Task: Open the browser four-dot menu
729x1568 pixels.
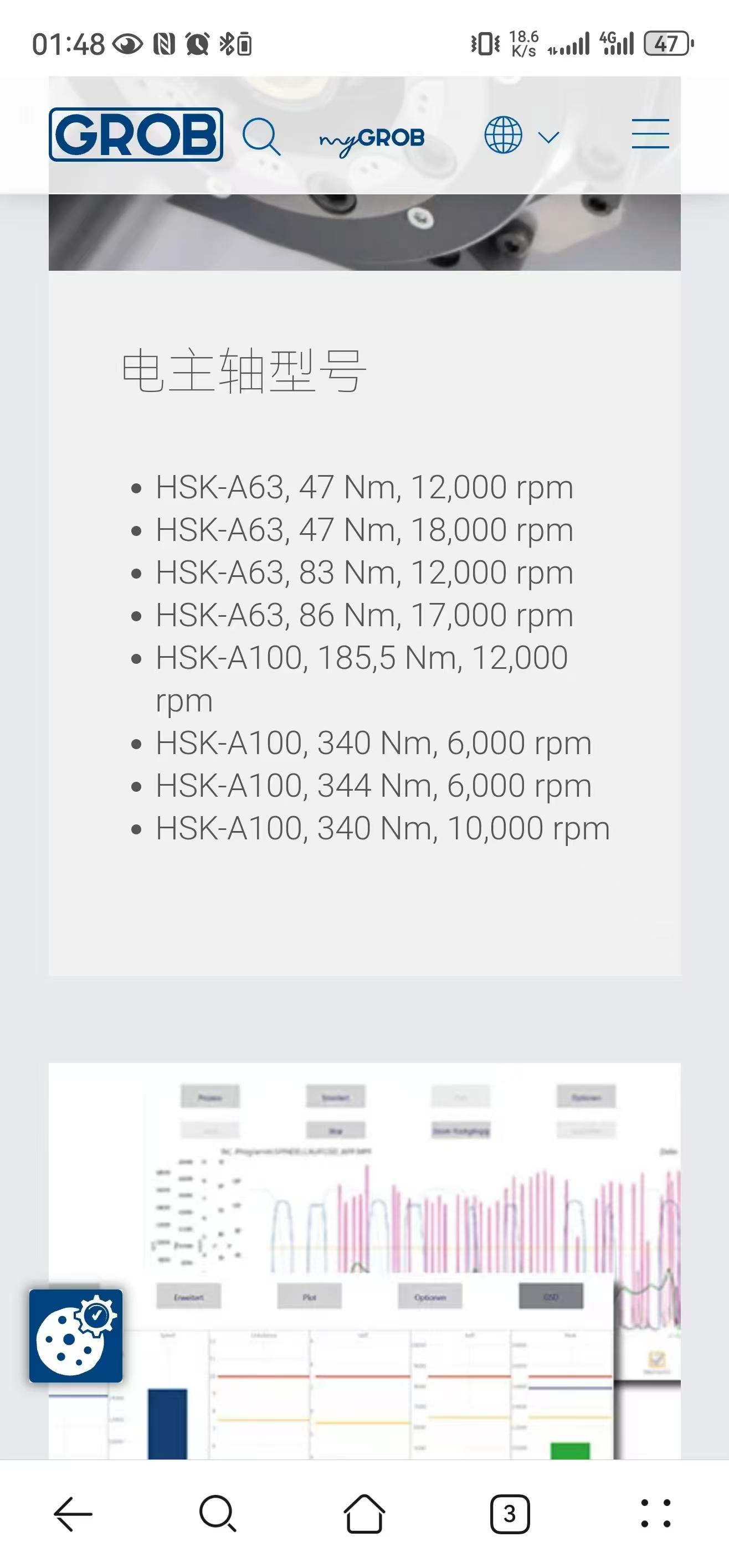Action: tap(656, 1513)
